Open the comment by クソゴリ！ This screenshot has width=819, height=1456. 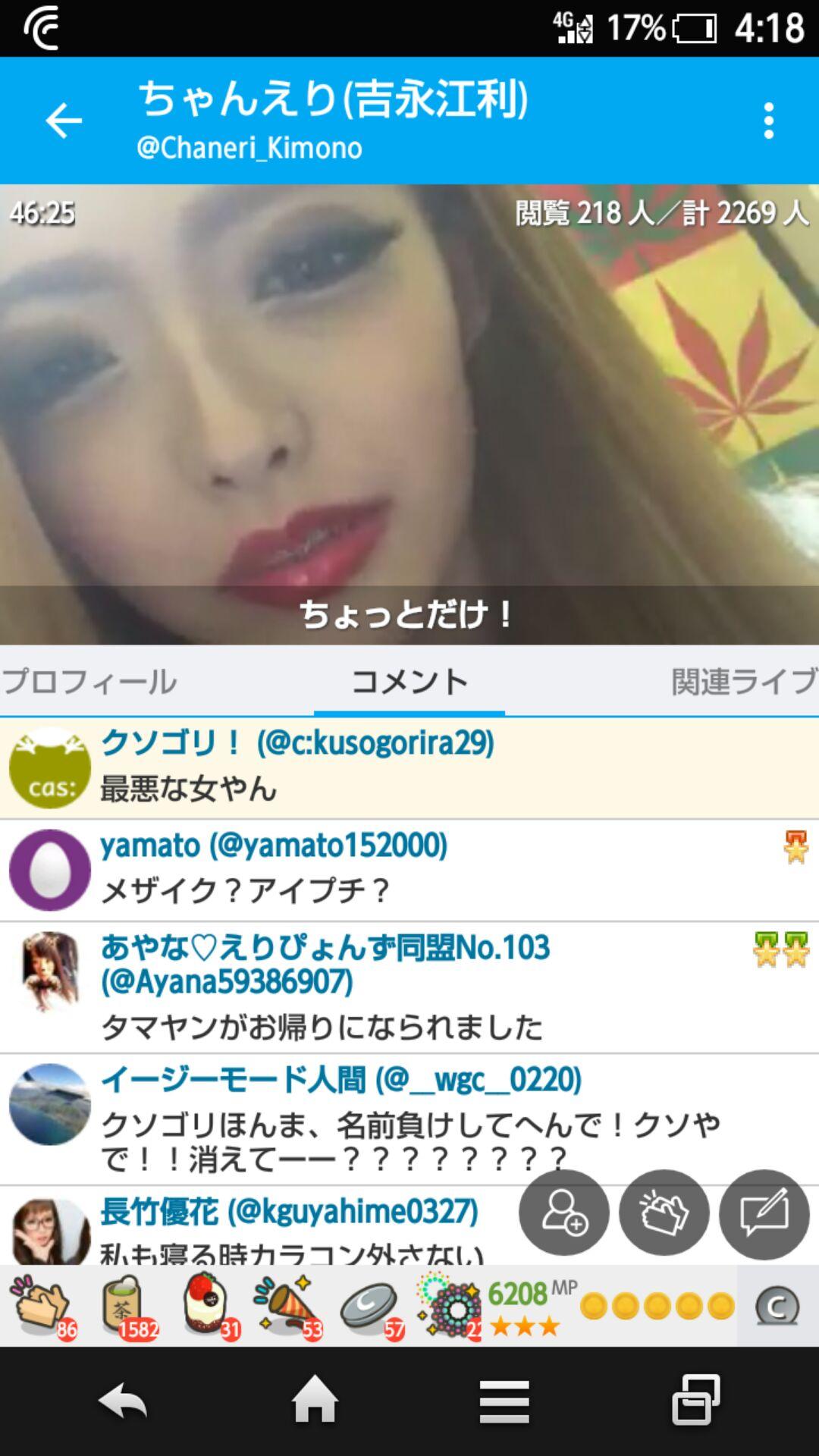[409, 767]
